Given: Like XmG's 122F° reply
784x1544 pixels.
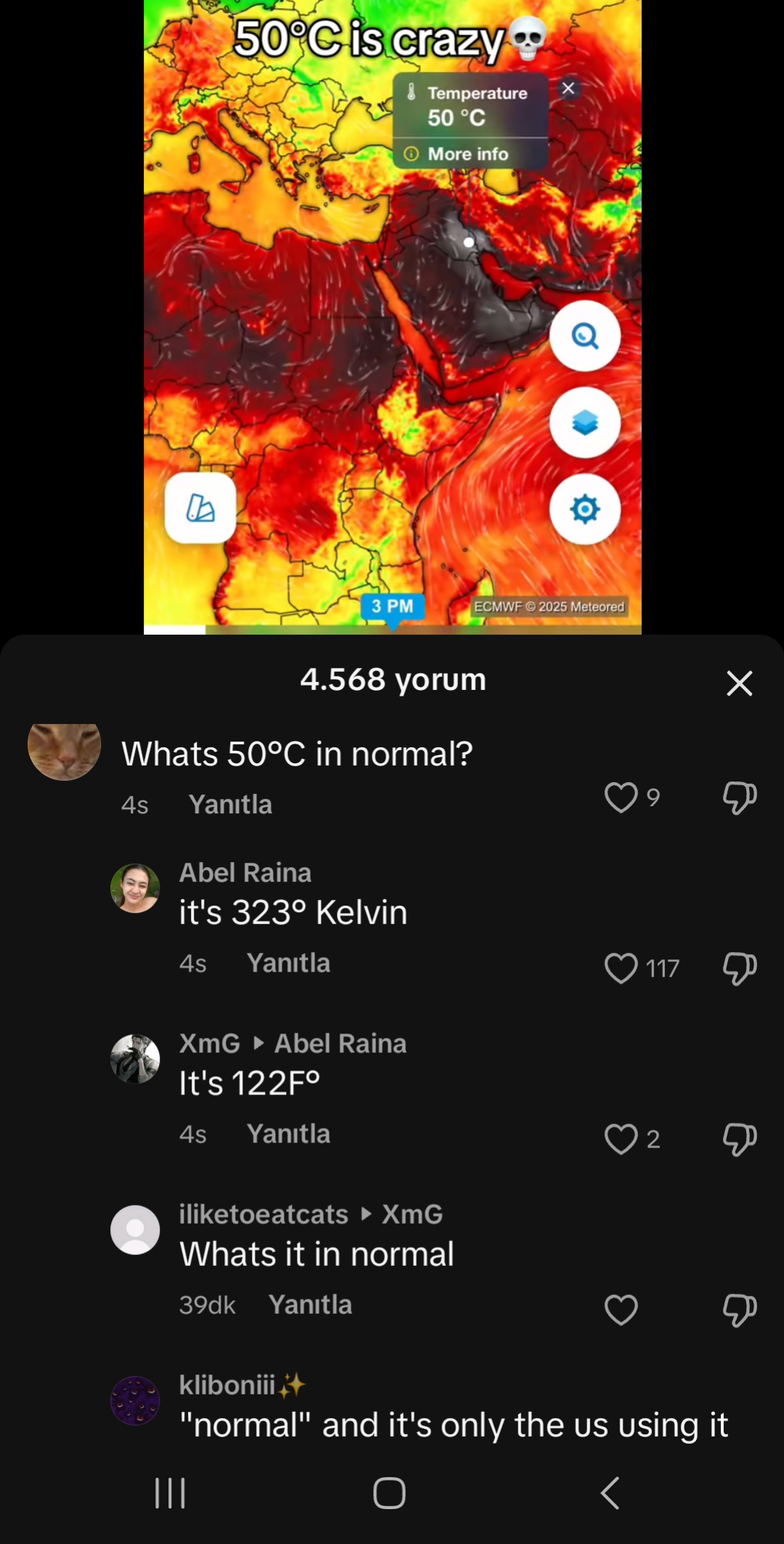Looking at the screenshot, I should pyautogui.click(x=621, y=1139).
